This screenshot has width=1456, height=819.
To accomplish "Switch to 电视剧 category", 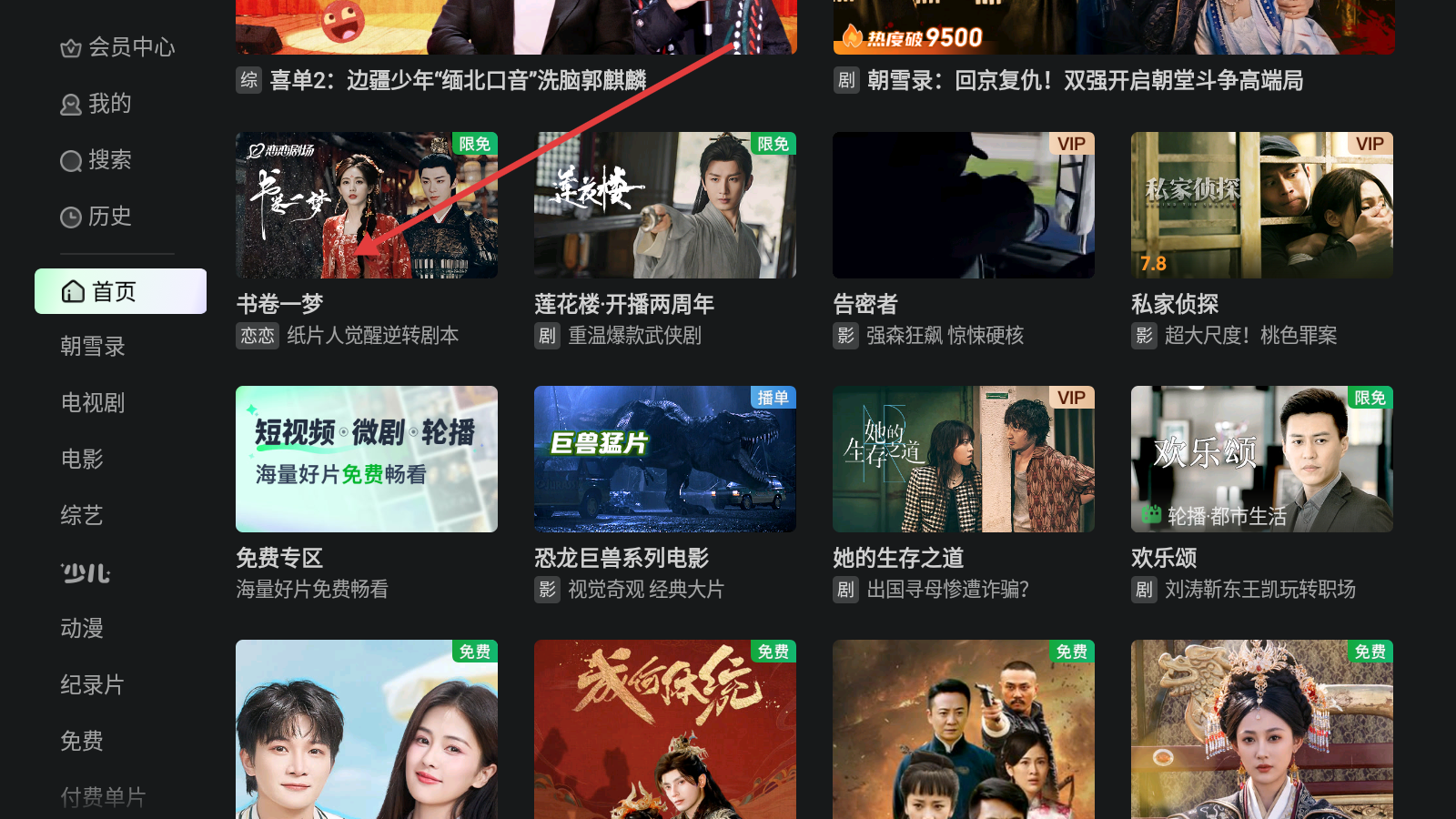I will tap(93, 403).
